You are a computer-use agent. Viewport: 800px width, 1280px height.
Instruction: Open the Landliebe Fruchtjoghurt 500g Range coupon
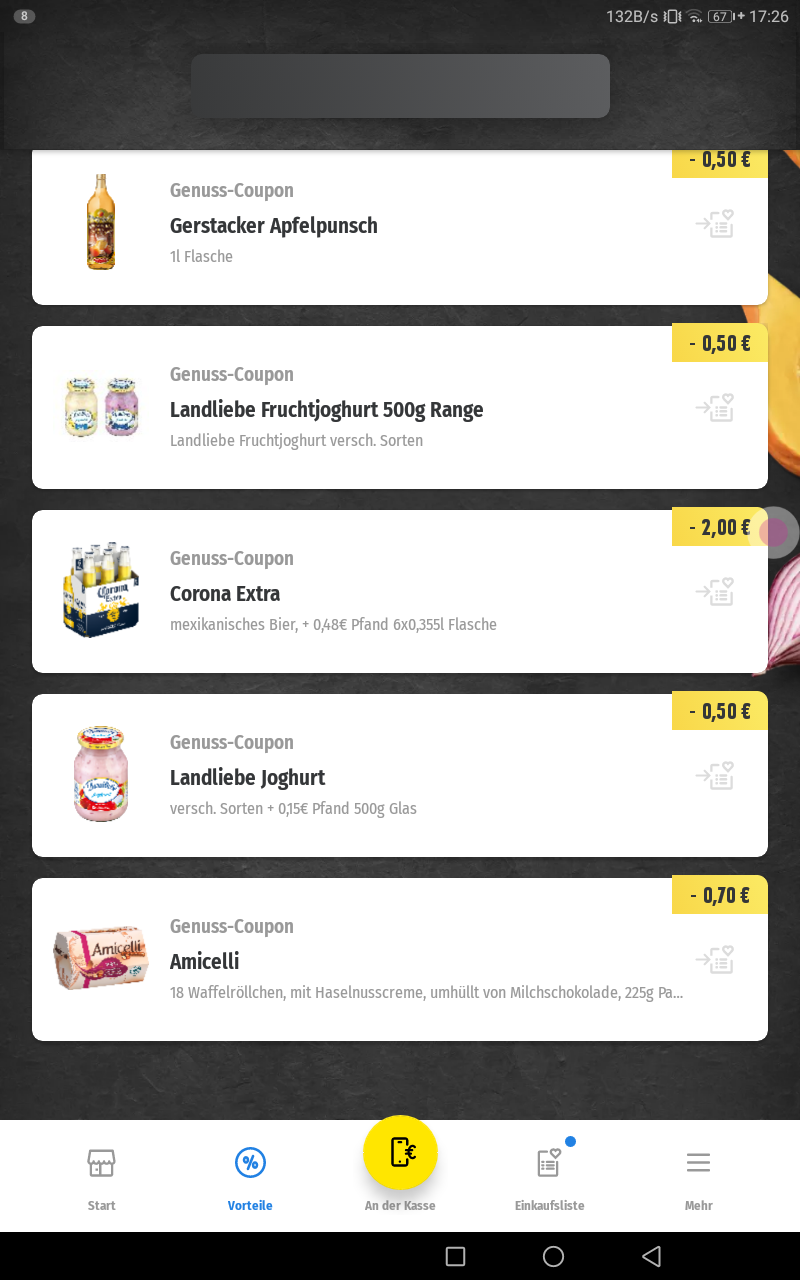point(400,407)
